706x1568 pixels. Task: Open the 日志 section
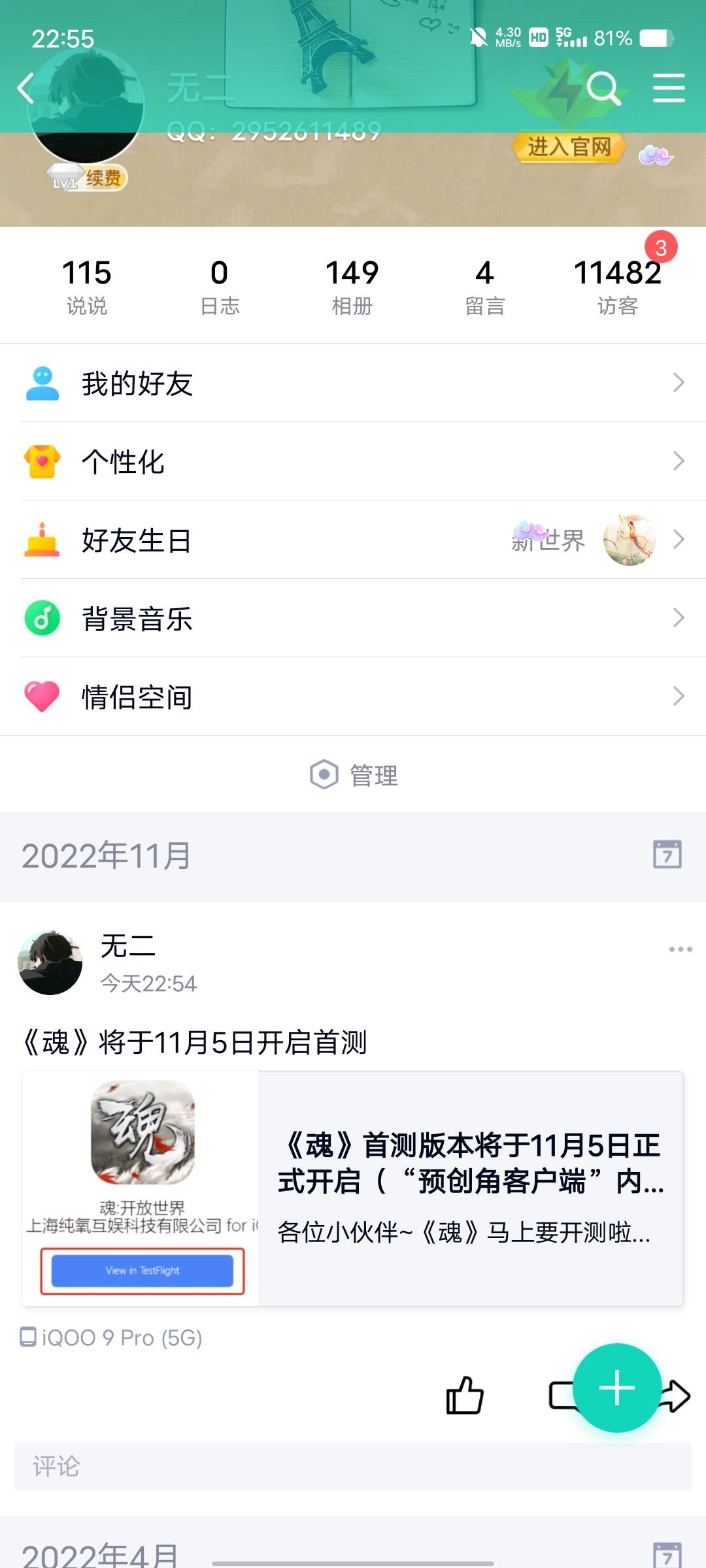tap(220, 286)
